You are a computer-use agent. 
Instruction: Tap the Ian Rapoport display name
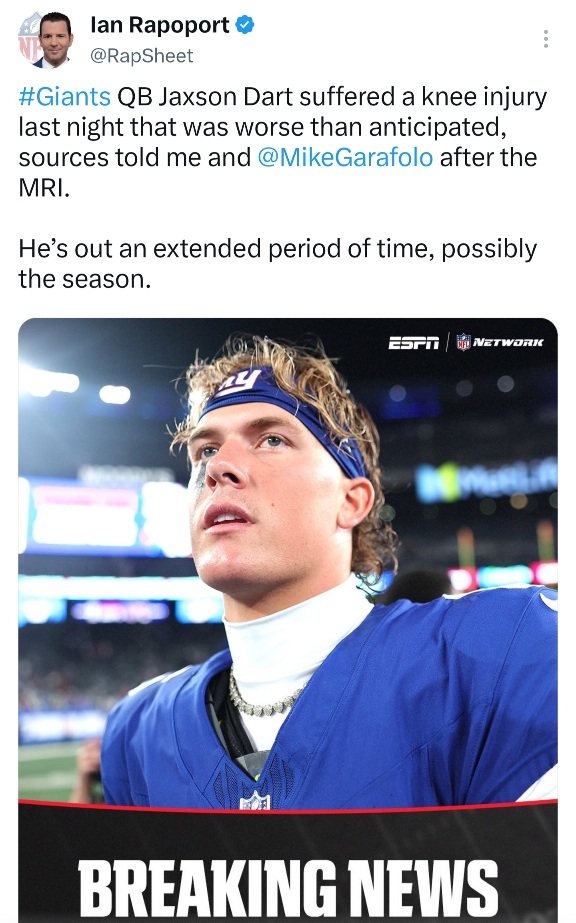[159, 25]
